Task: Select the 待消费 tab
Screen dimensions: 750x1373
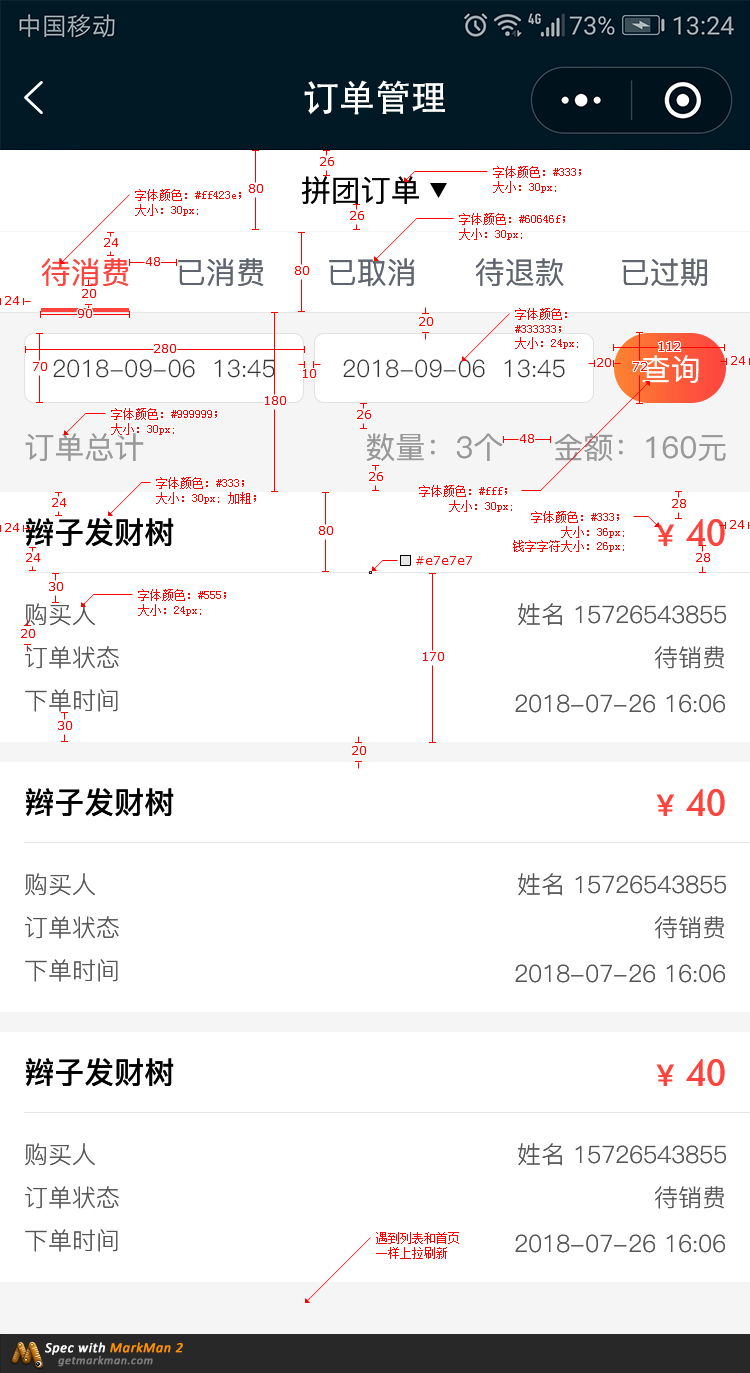Action: pos(85,272)
